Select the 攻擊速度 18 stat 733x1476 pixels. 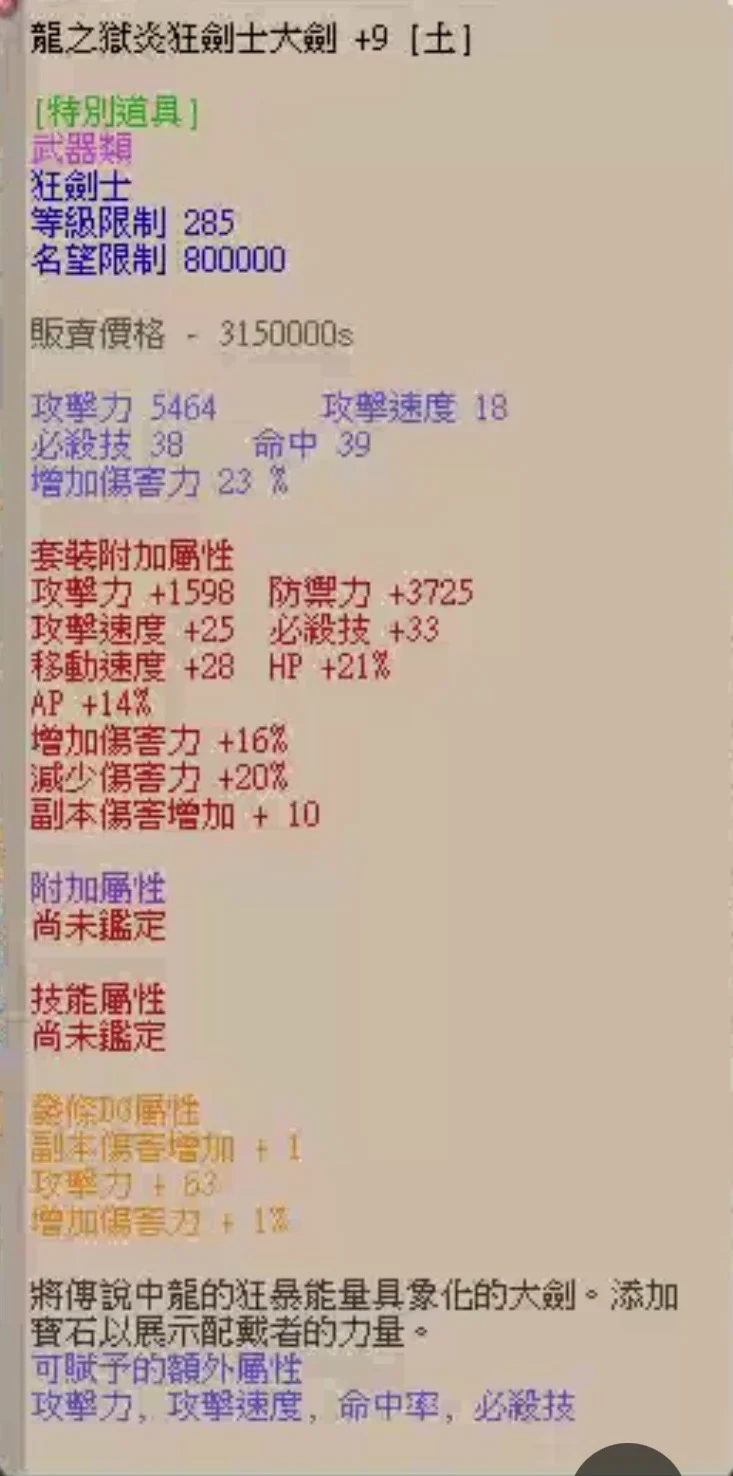coord(414,408)
